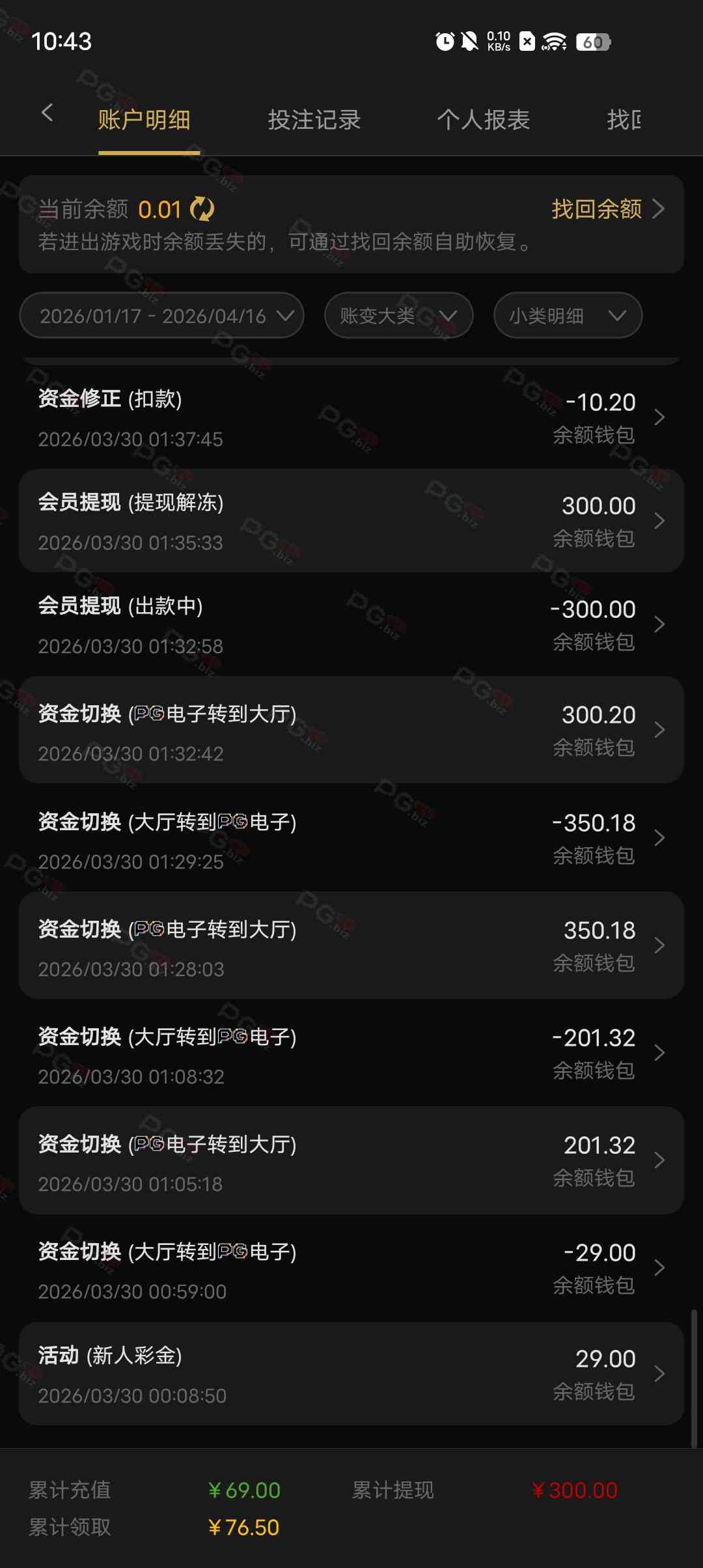Switch to the 个人报表 tab
The image size is (703, 1568).
[x=483, y=120]
